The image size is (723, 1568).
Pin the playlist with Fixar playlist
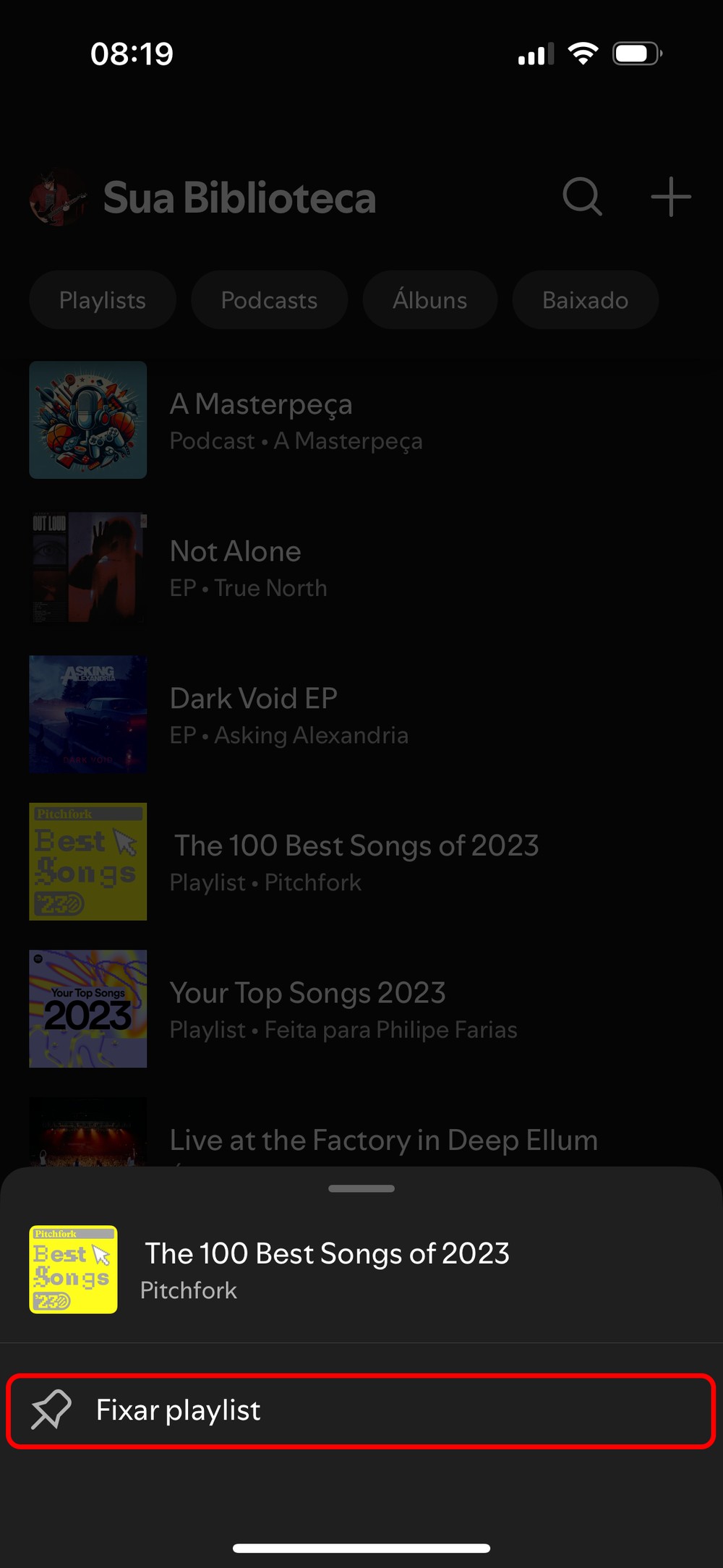click(360, 1410)
